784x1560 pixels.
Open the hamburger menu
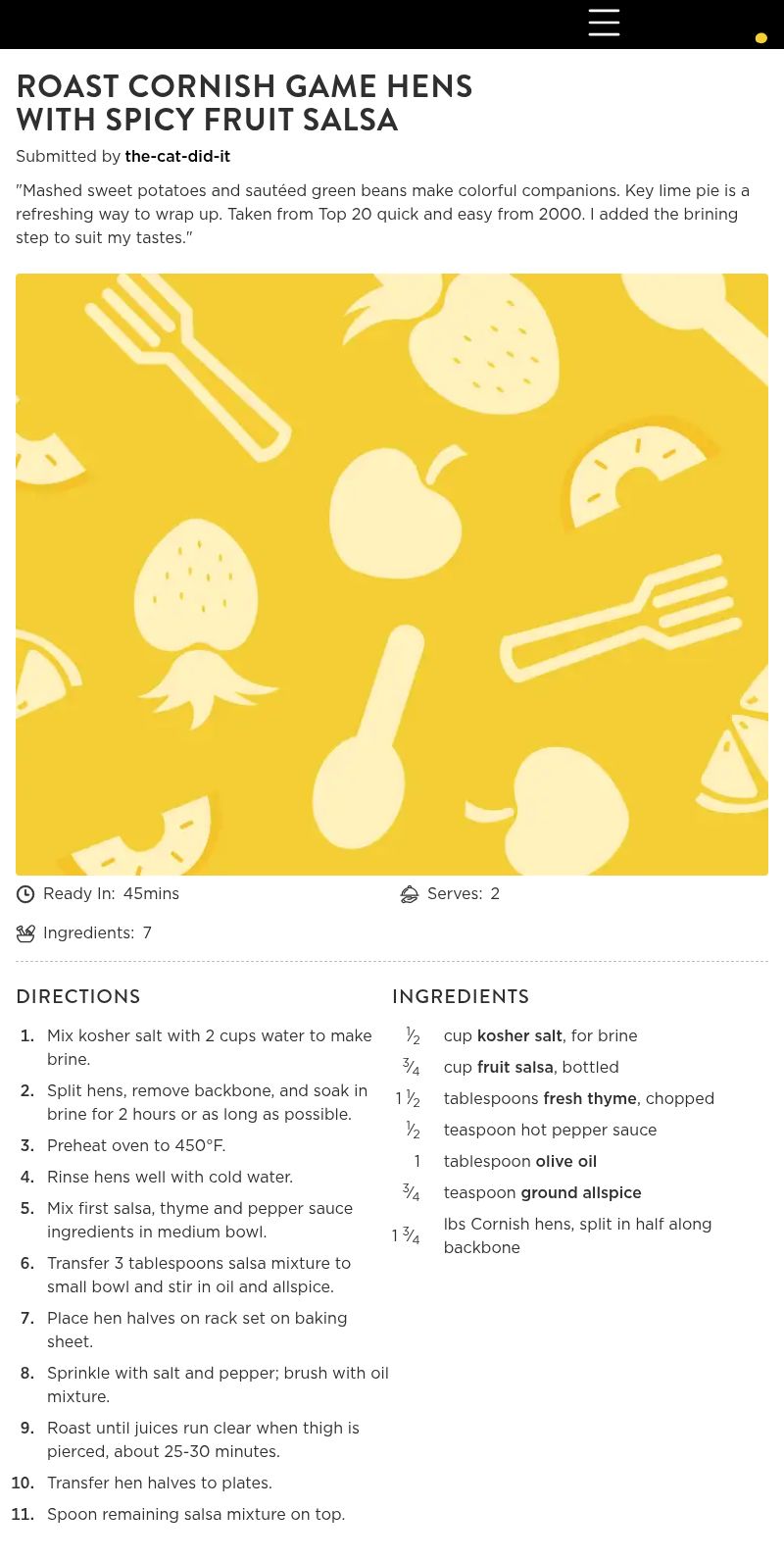(x=604, y=23)
